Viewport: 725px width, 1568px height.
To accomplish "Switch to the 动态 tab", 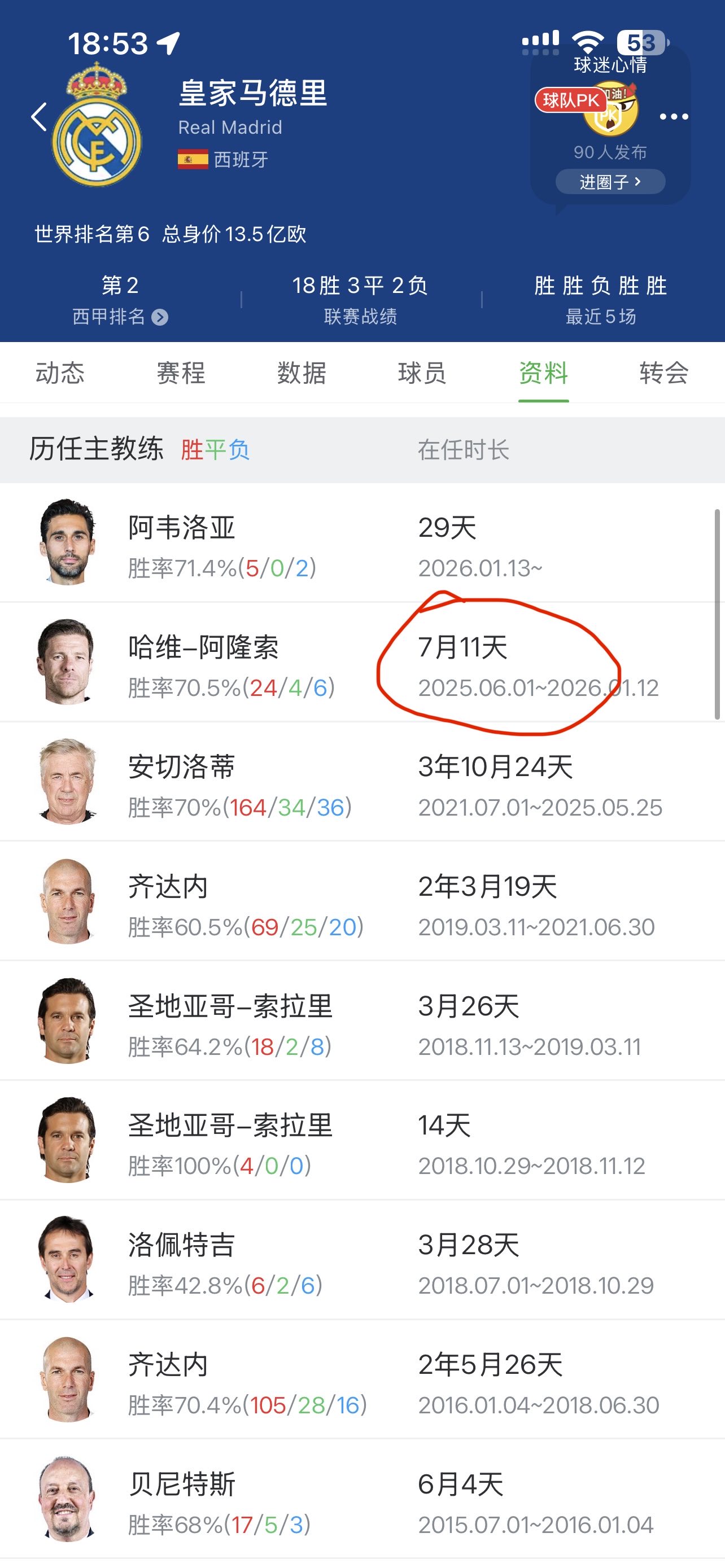I will point(60,373).
